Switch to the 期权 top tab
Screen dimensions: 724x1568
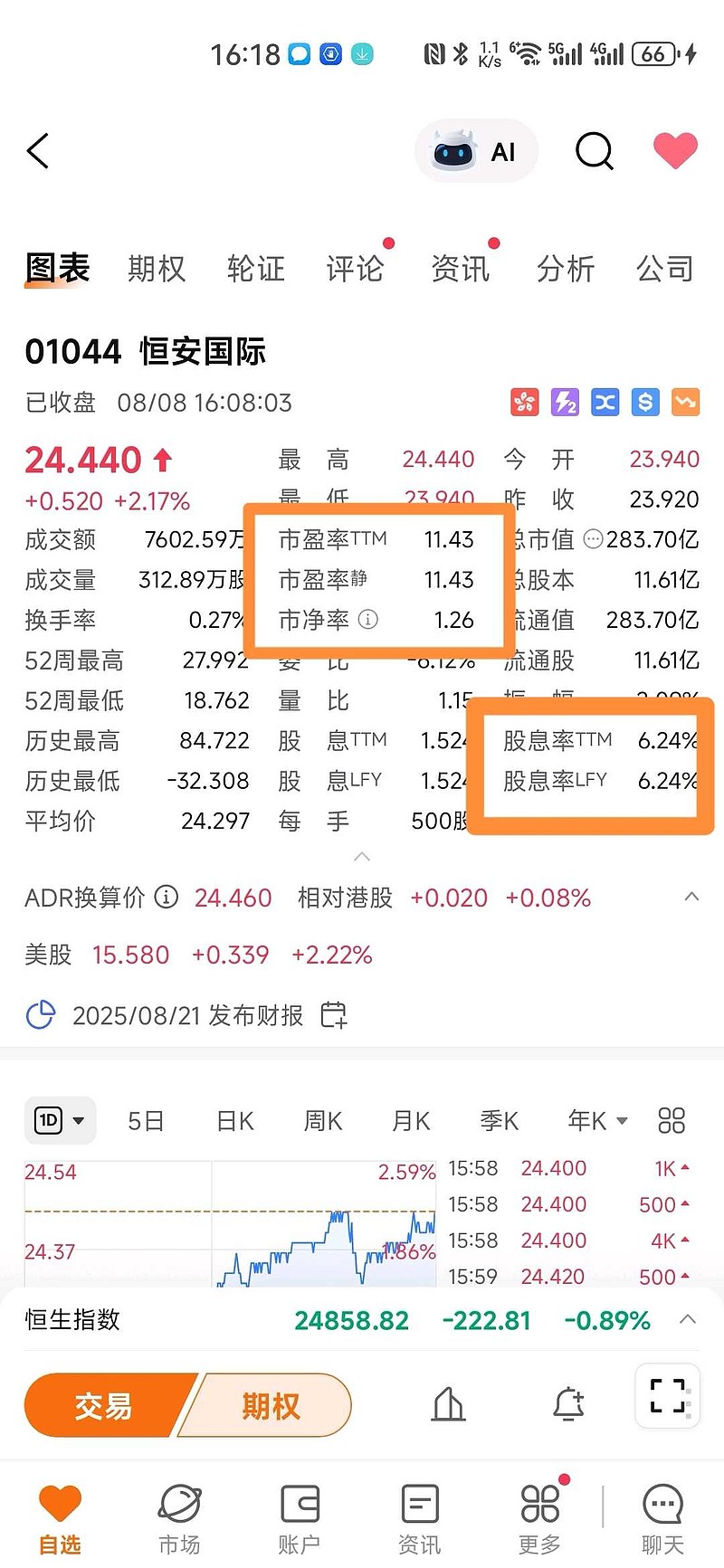coord(157,269)
